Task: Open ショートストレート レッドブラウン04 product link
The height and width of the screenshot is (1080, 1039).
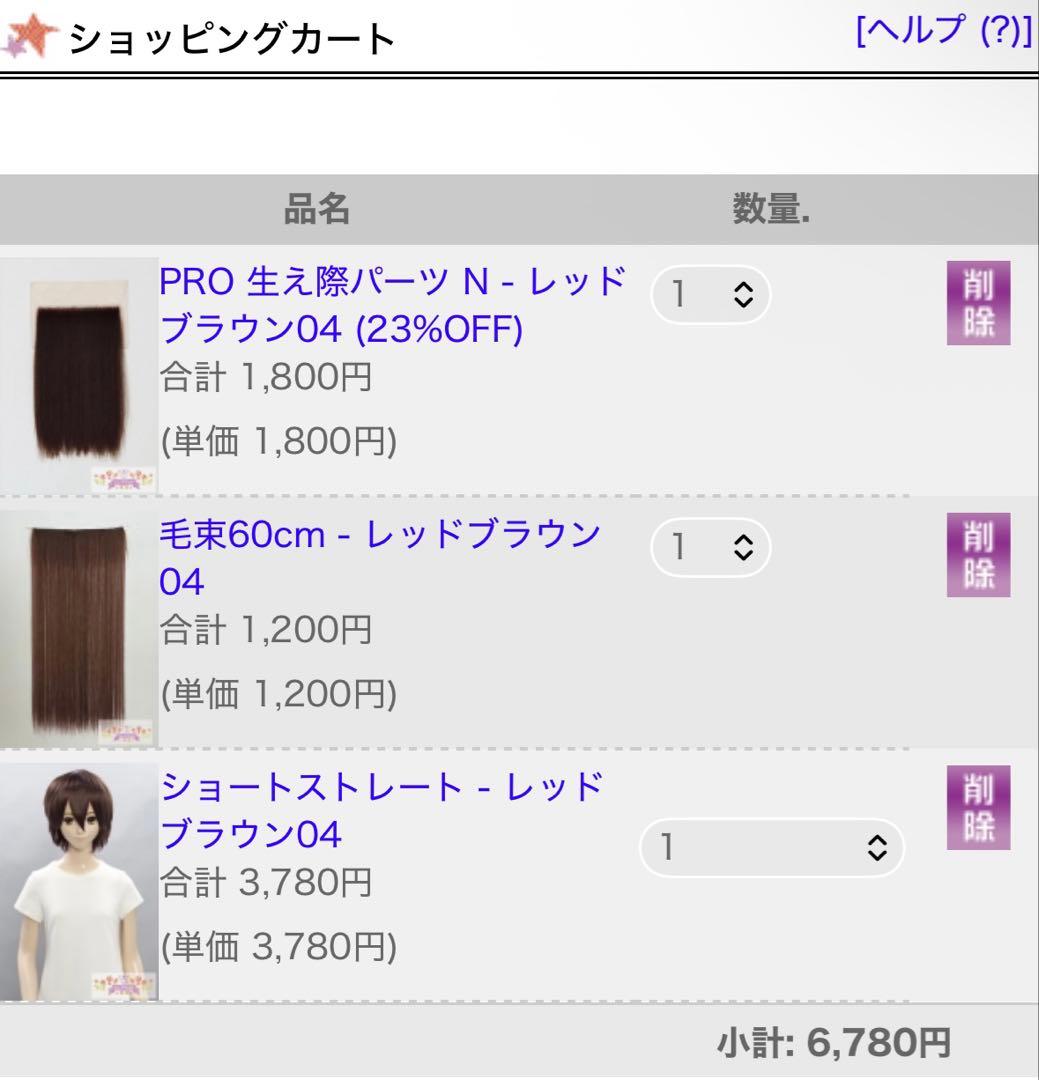Action: (381, 788)
